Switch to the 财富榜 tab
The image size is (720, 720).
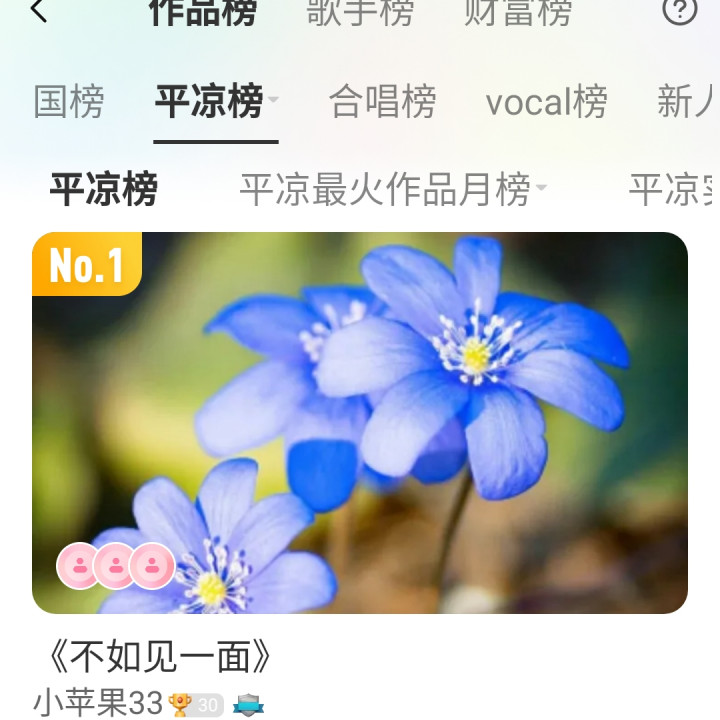[518, 12]
